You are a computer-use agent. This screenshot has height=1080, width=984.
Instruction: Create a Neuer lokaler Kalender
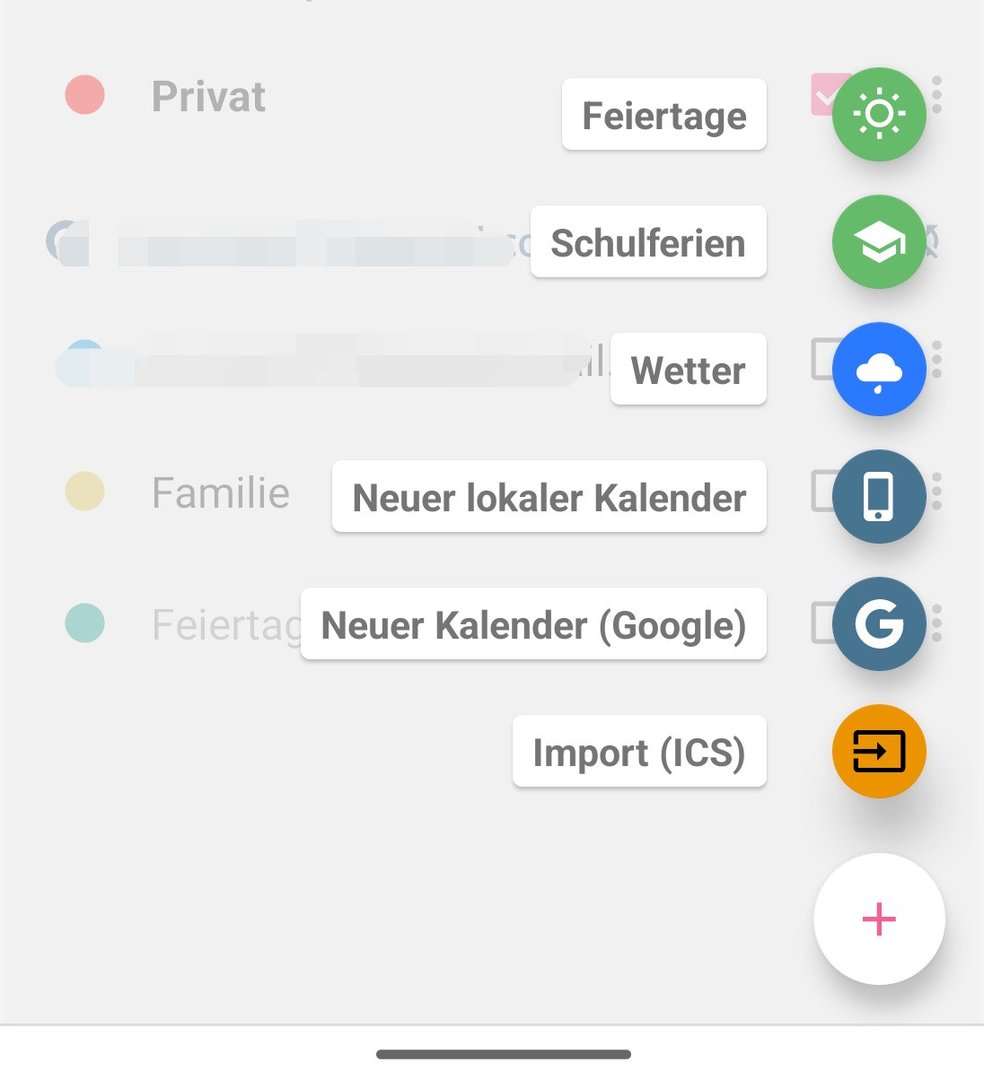(878, 497)
